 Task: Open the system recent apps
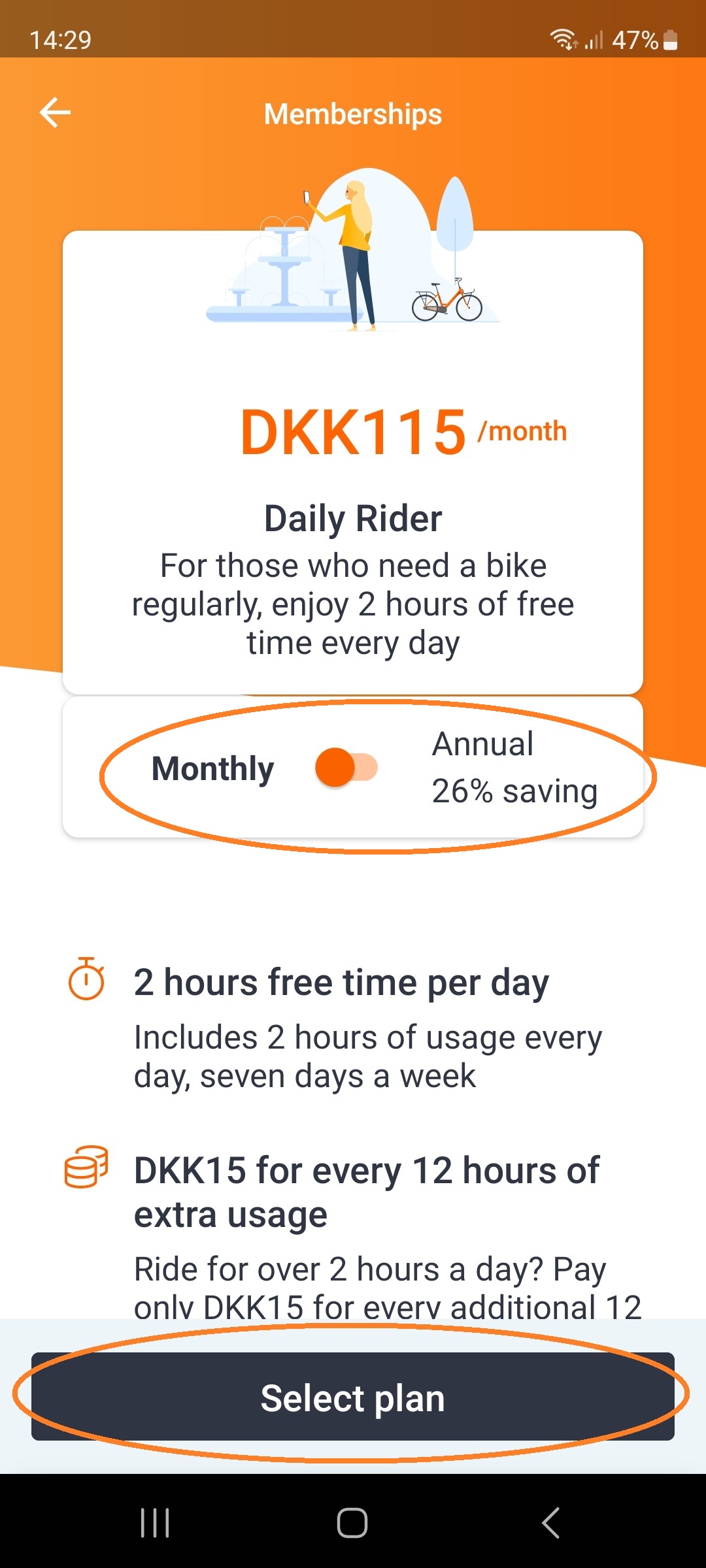click(x=156, y=1523)
